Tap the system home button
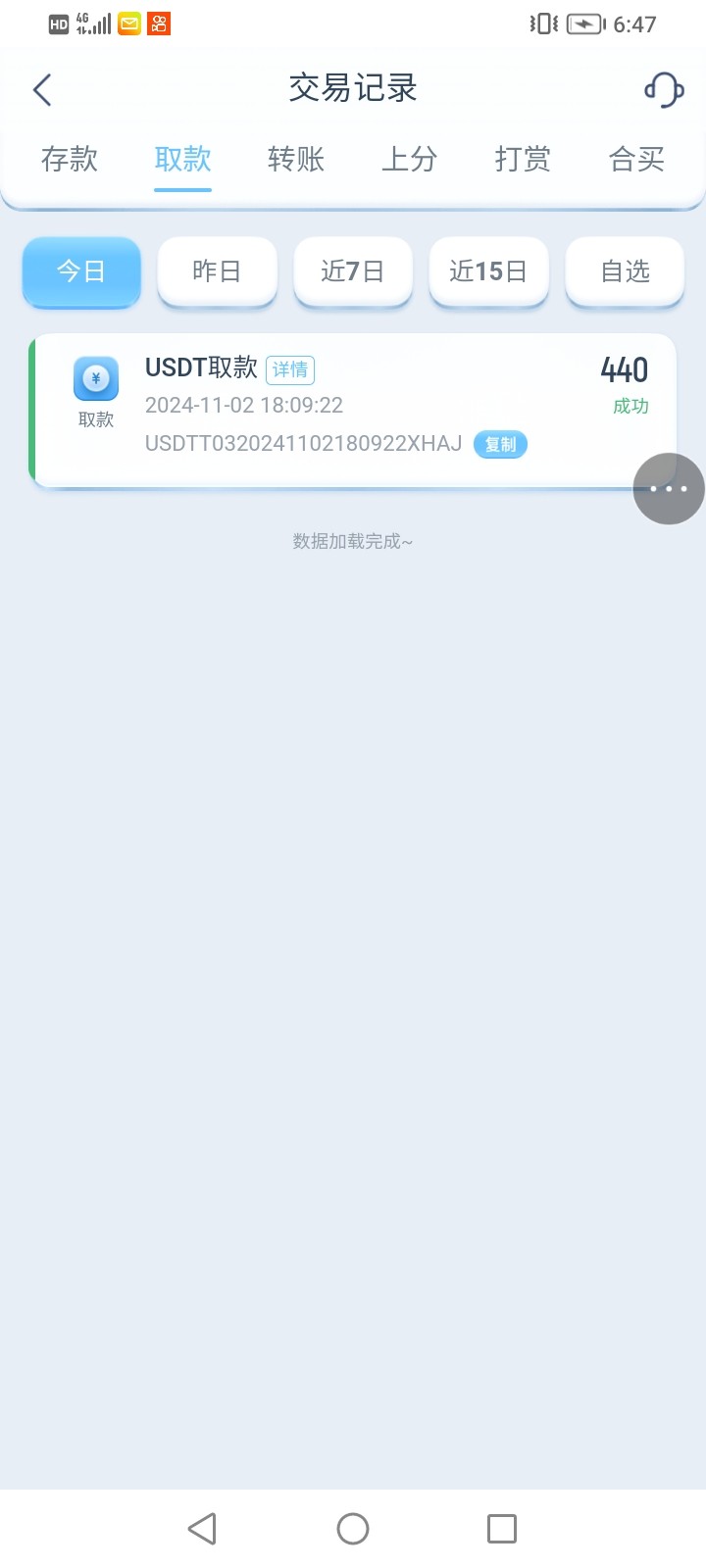The image size is (706, 1568). tap(353, 1529)
